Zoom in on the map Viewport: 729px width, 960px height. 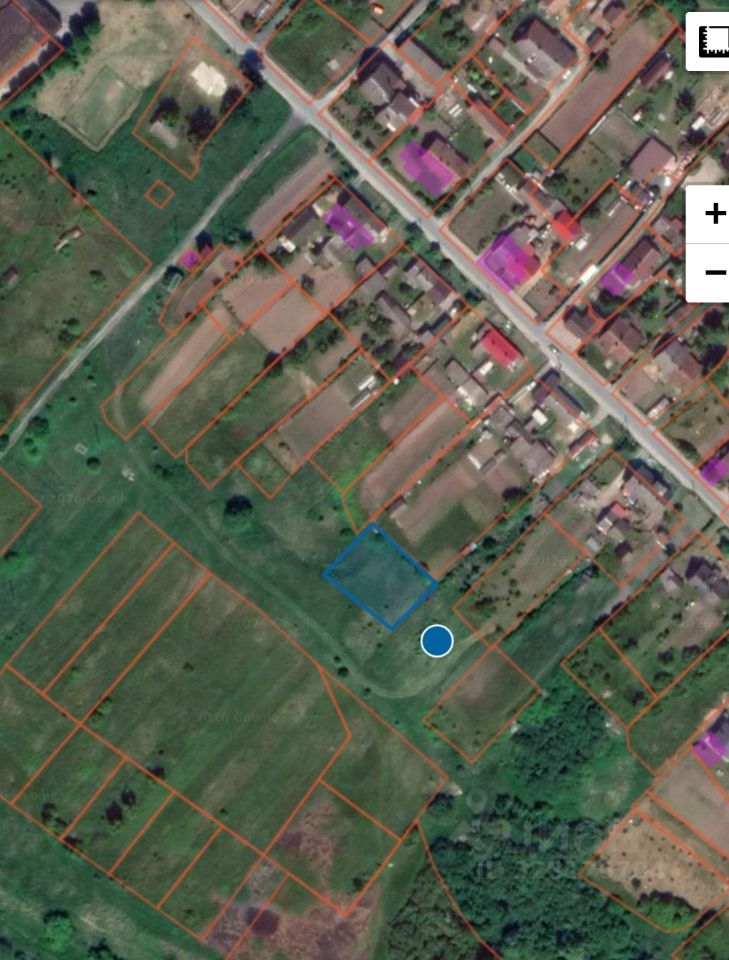(714, 214)
